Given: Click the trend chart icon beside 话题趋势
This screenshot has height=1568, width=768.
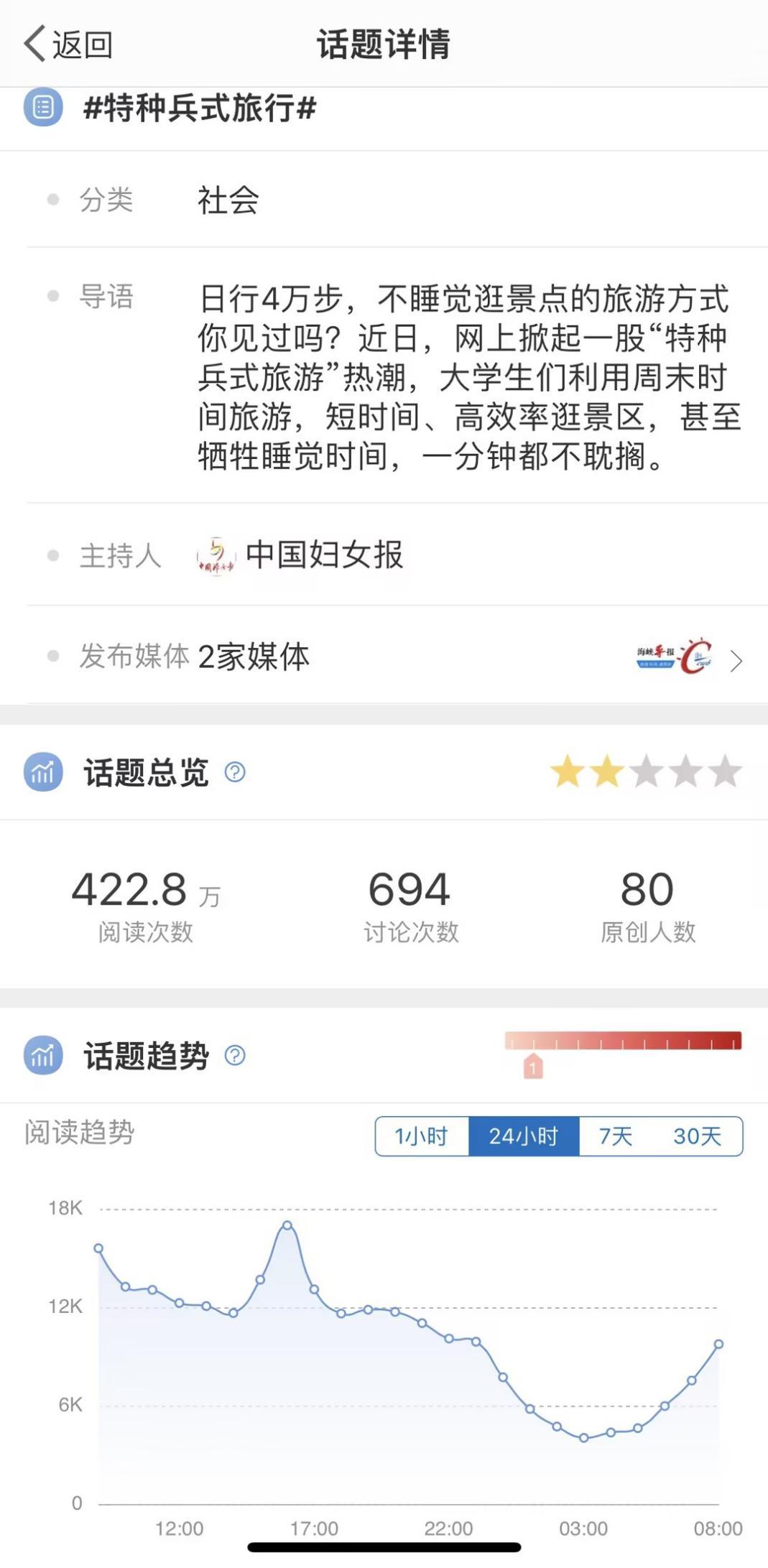Looking at the screenshot, I should [x=44, y=1056].
